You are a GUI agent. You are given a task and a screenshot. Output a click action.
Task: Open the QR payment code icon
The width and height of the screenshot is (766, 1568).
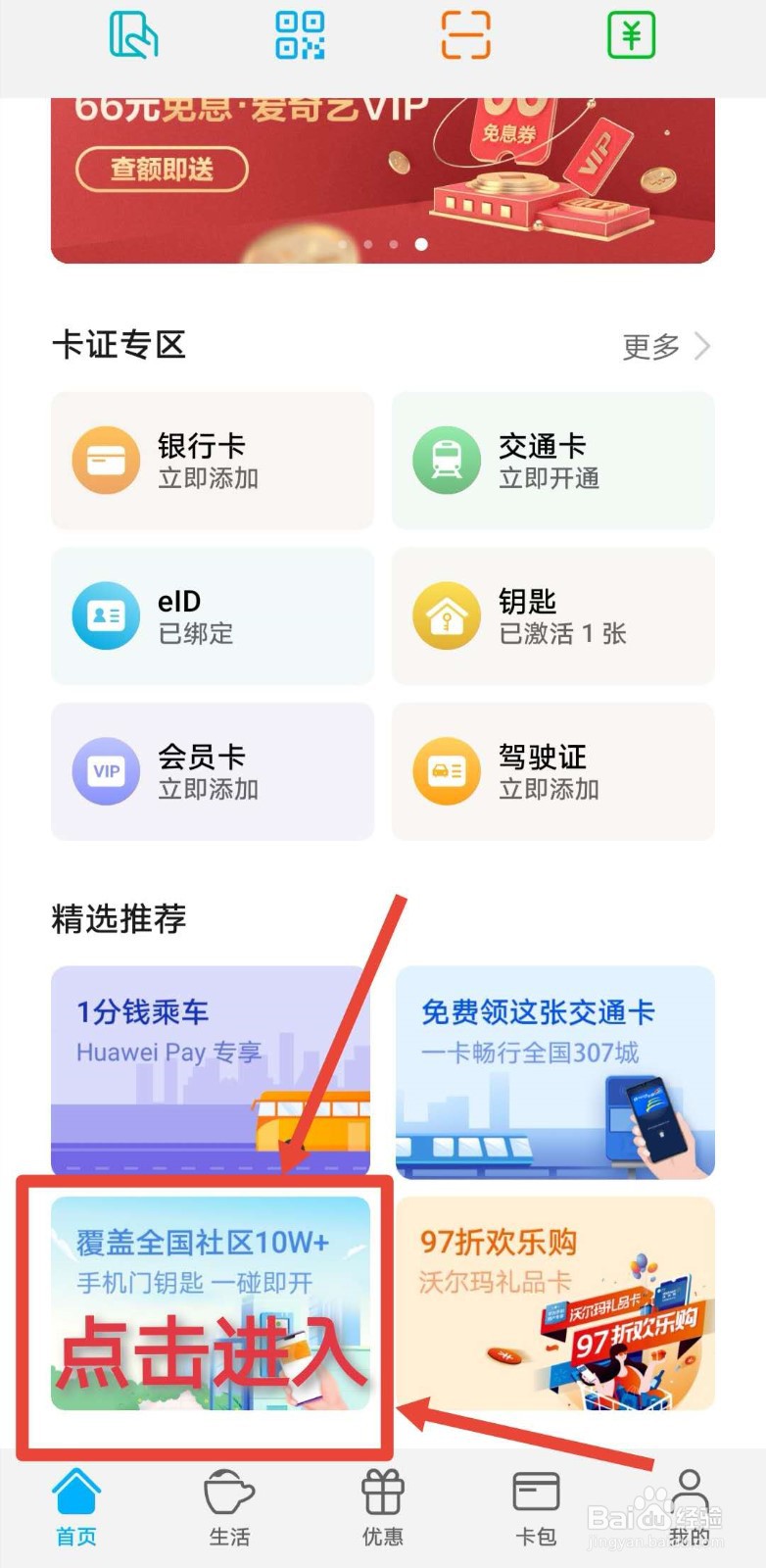pyautogui.click(x=300, y=35)
